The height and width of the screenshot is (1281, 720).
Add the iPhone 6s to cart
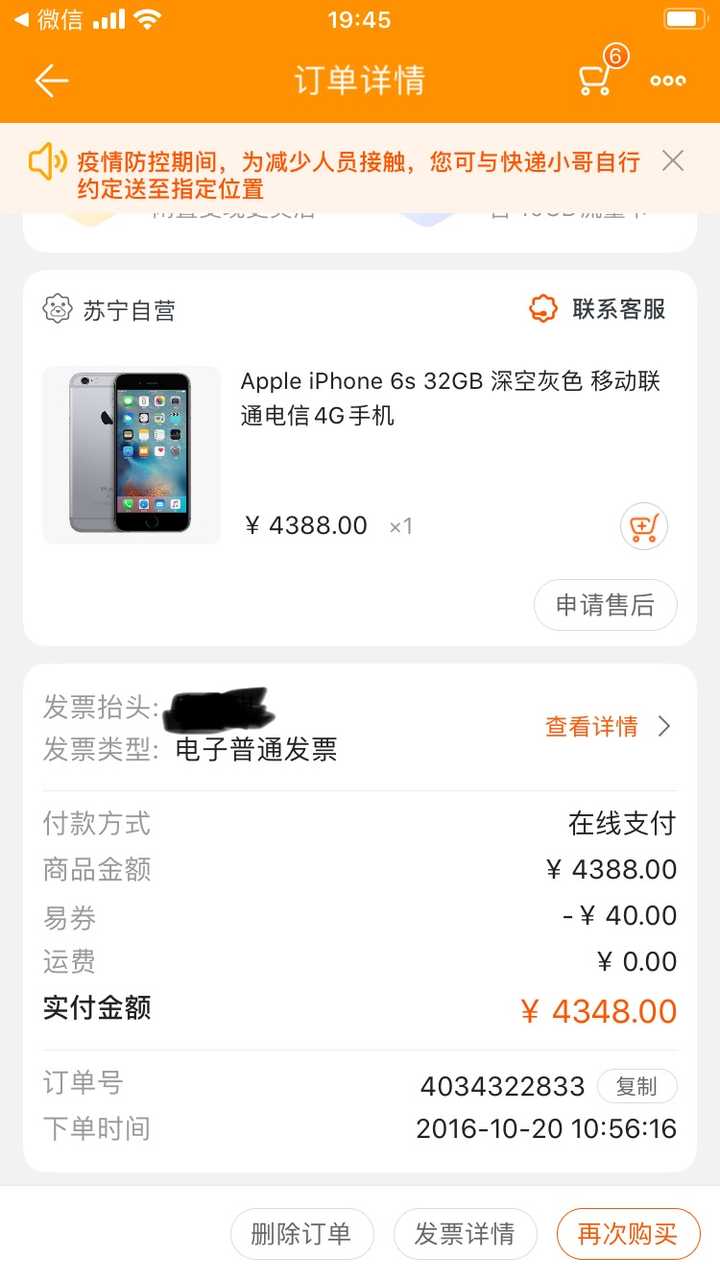point(643,526)
